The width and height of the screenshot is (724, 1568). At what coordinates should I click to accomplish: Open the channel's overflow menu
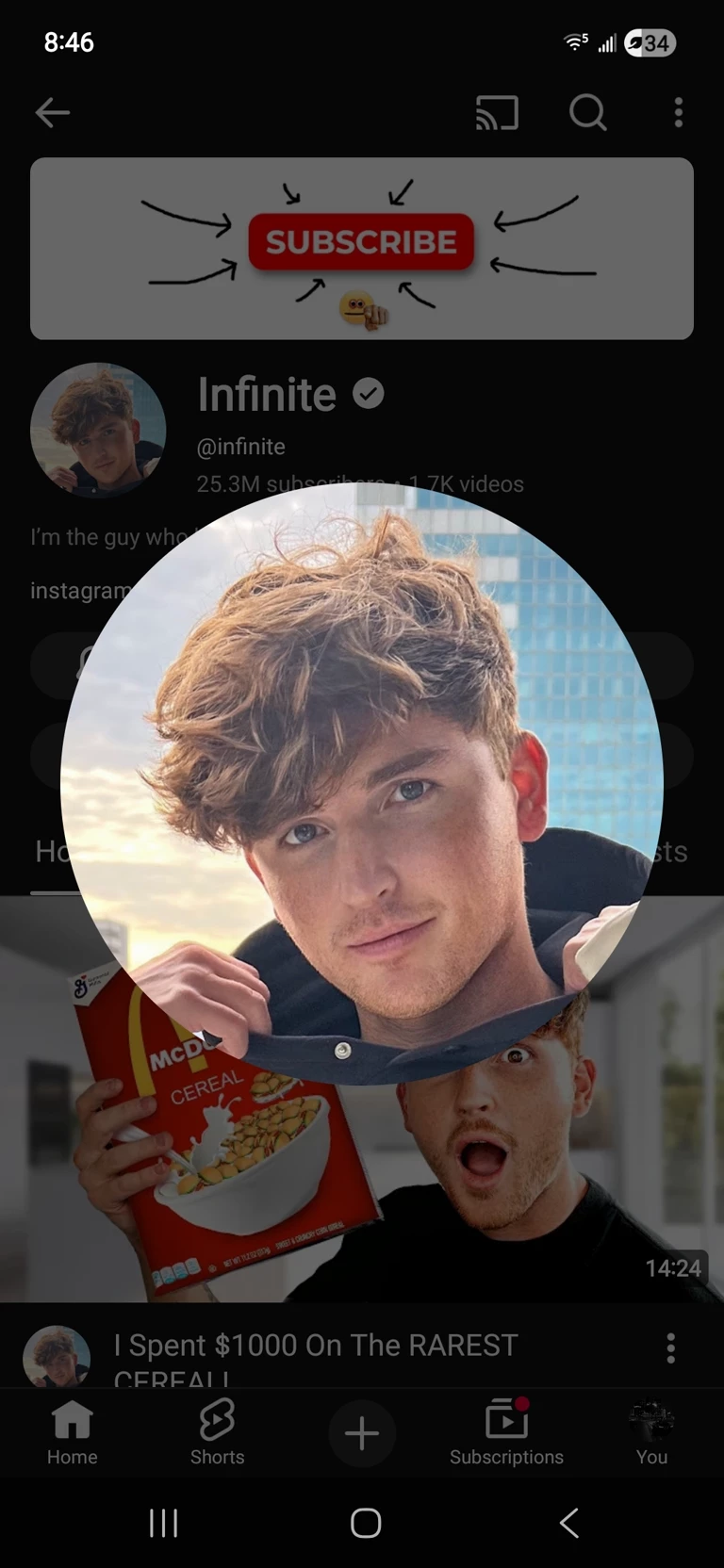pos(678,113)
